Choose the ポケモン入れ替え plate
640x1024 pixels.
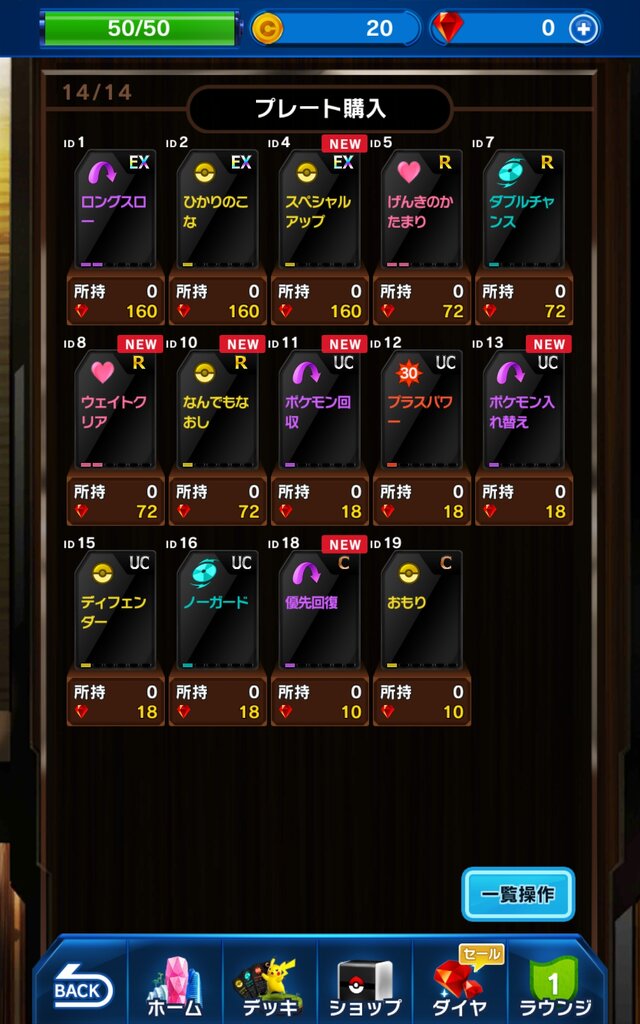point(523,410)
